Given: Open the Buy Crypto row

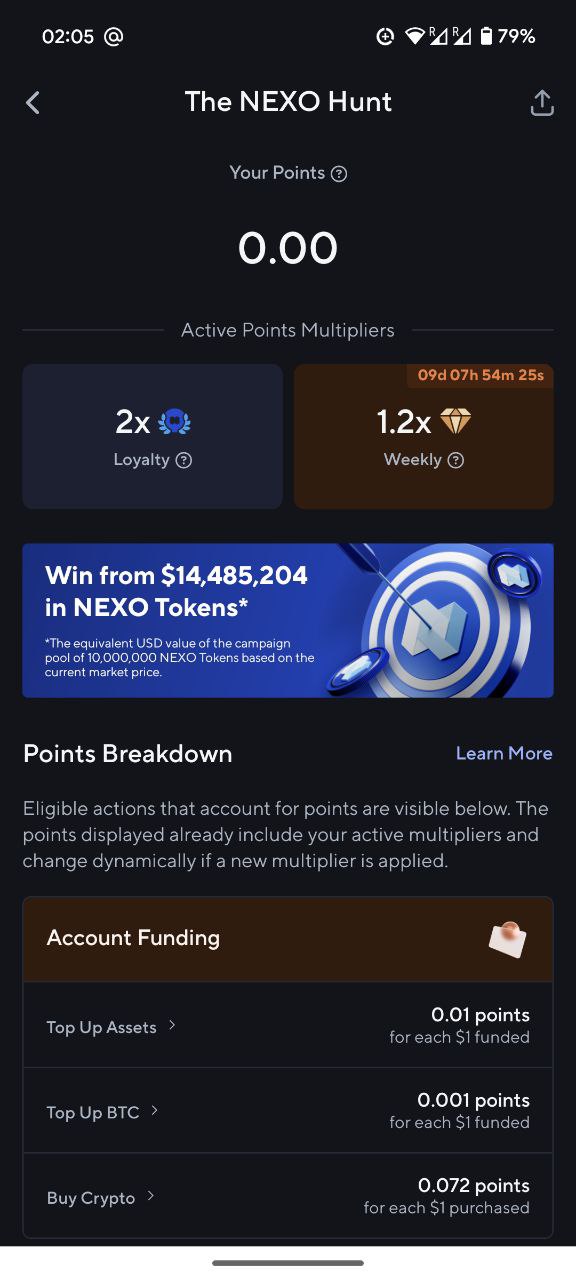Looking at the screenshot, I should click(x=288, y=1196).
